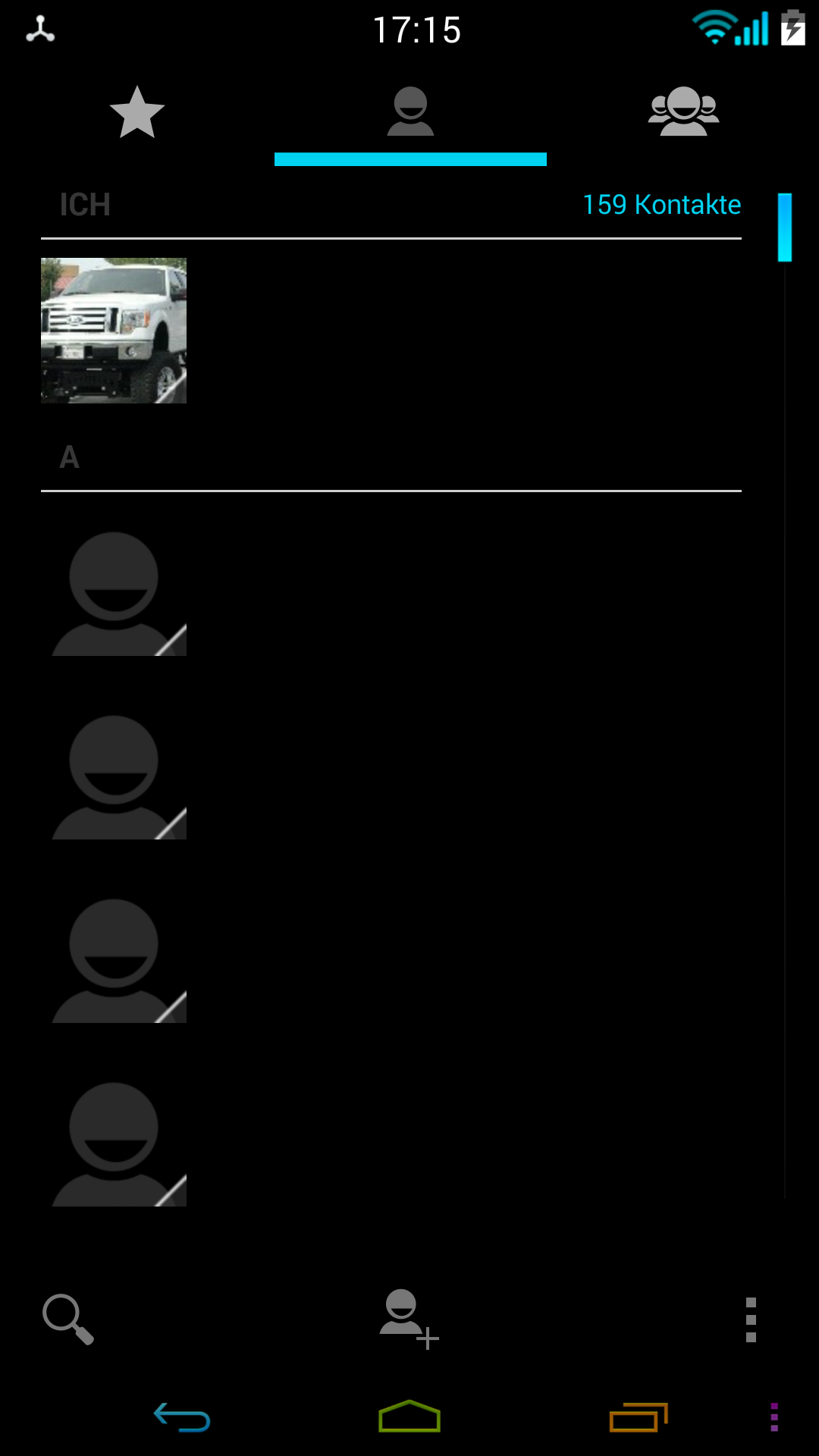Open recent apps from navigation bar

[x=639, y=1417]
